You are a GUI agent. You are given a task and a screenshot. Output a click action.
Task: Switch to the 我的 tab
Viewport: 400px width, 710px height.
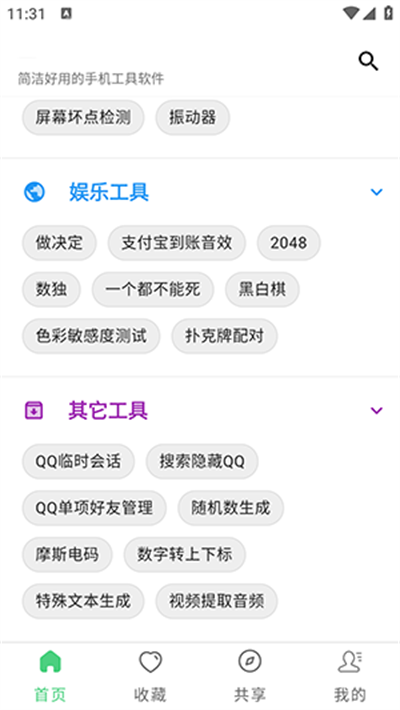click(x=350, y=676)
